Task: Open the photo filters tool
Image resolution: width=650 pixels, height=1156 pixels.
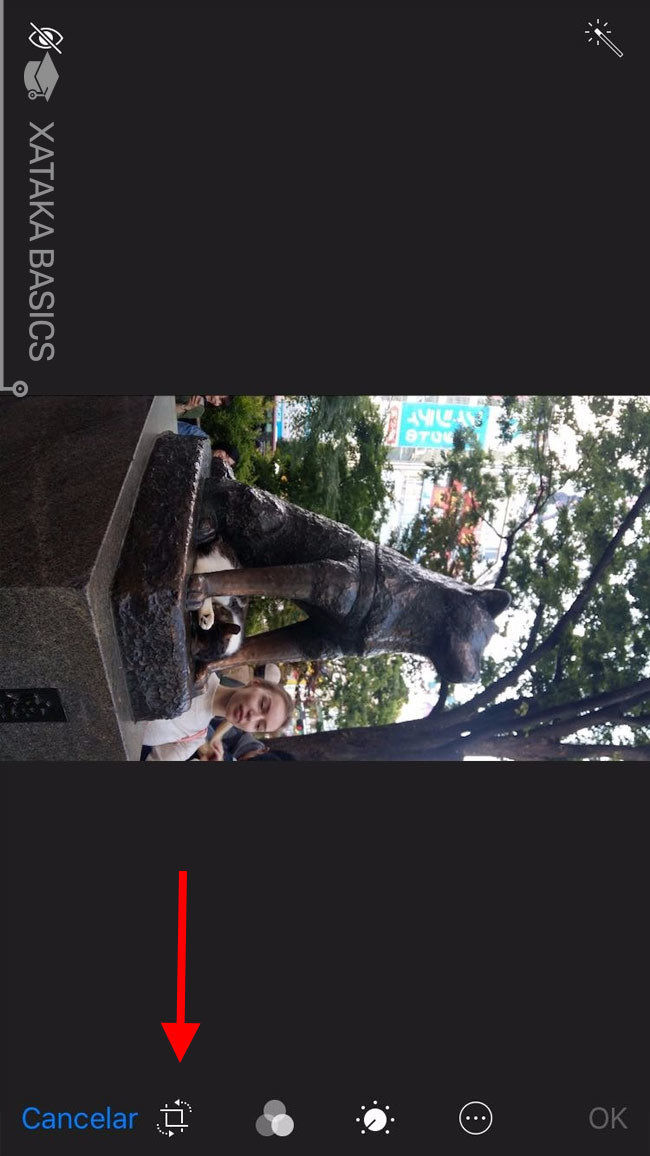Action: [274, 1118]
